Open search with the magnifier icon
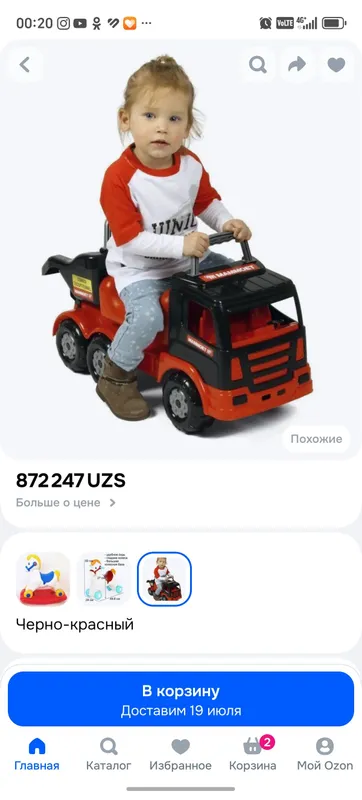362x800 pixels. pos(258,65)
